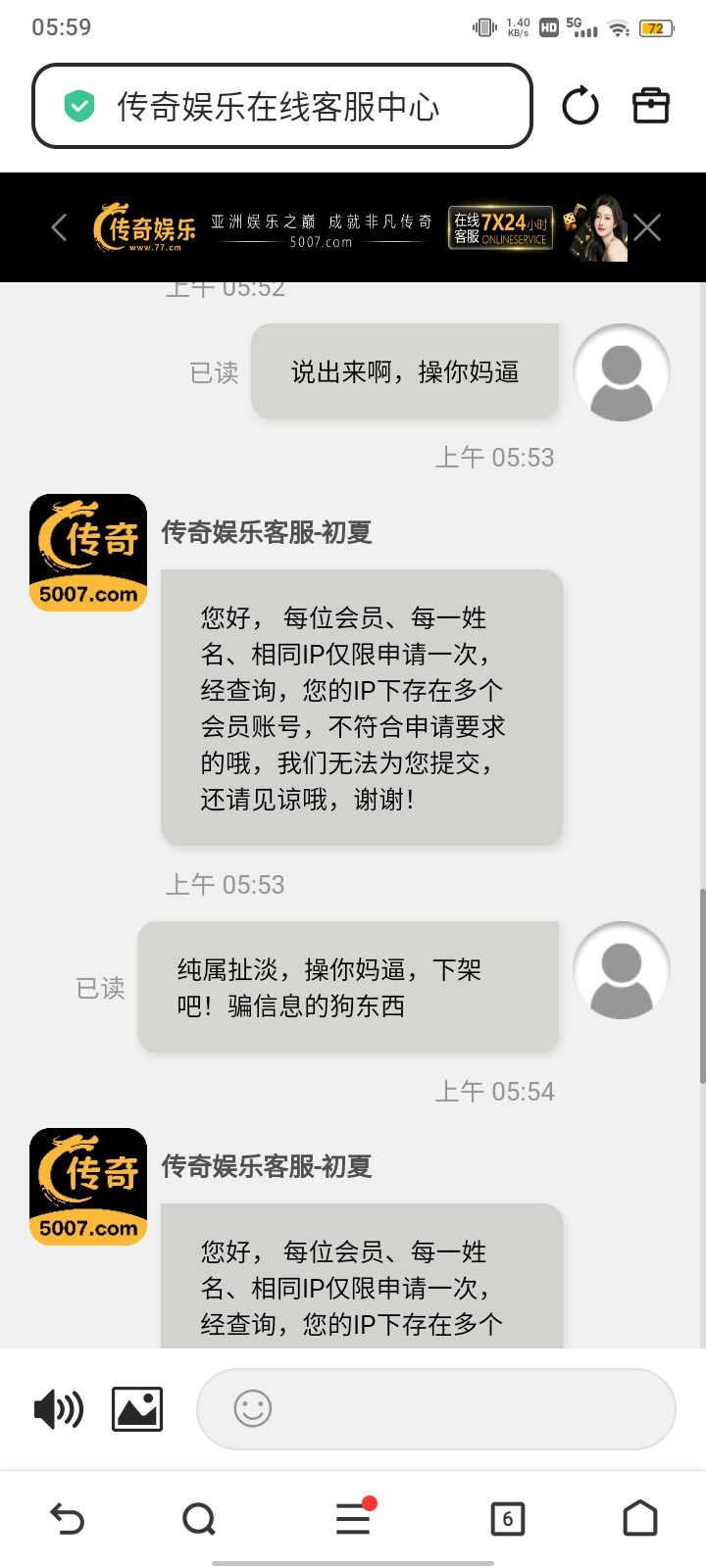The image size is (706, 1568).
Task: Tap the home icon in bottom navigation
Action: pos(639,1517)
